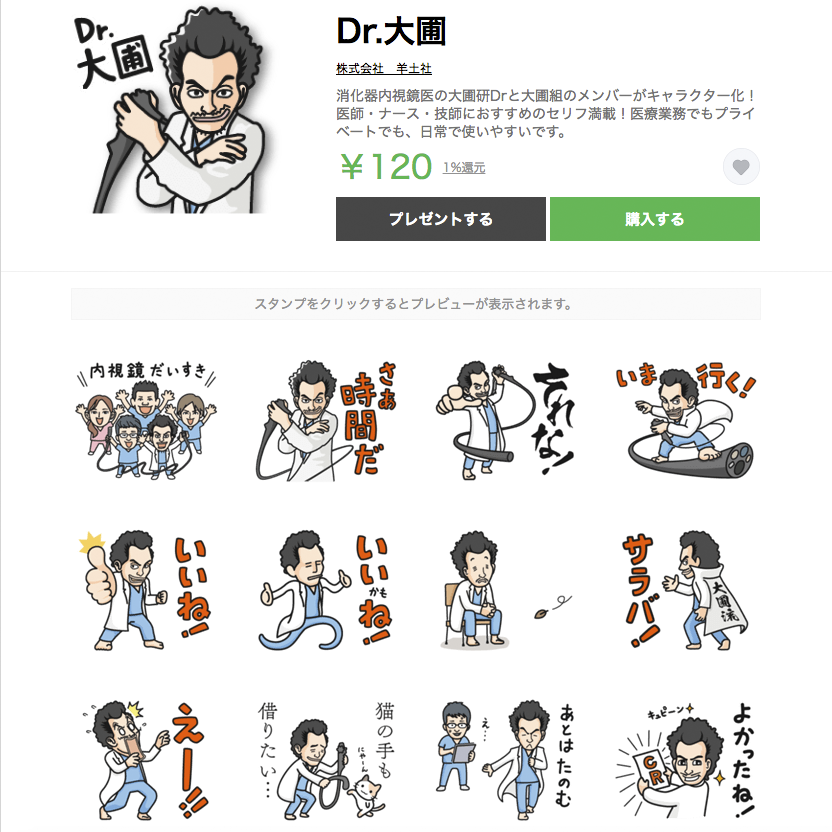832x832 pixels.
Task: Preview the いいかもね! sticker
Action: point(325,590)
